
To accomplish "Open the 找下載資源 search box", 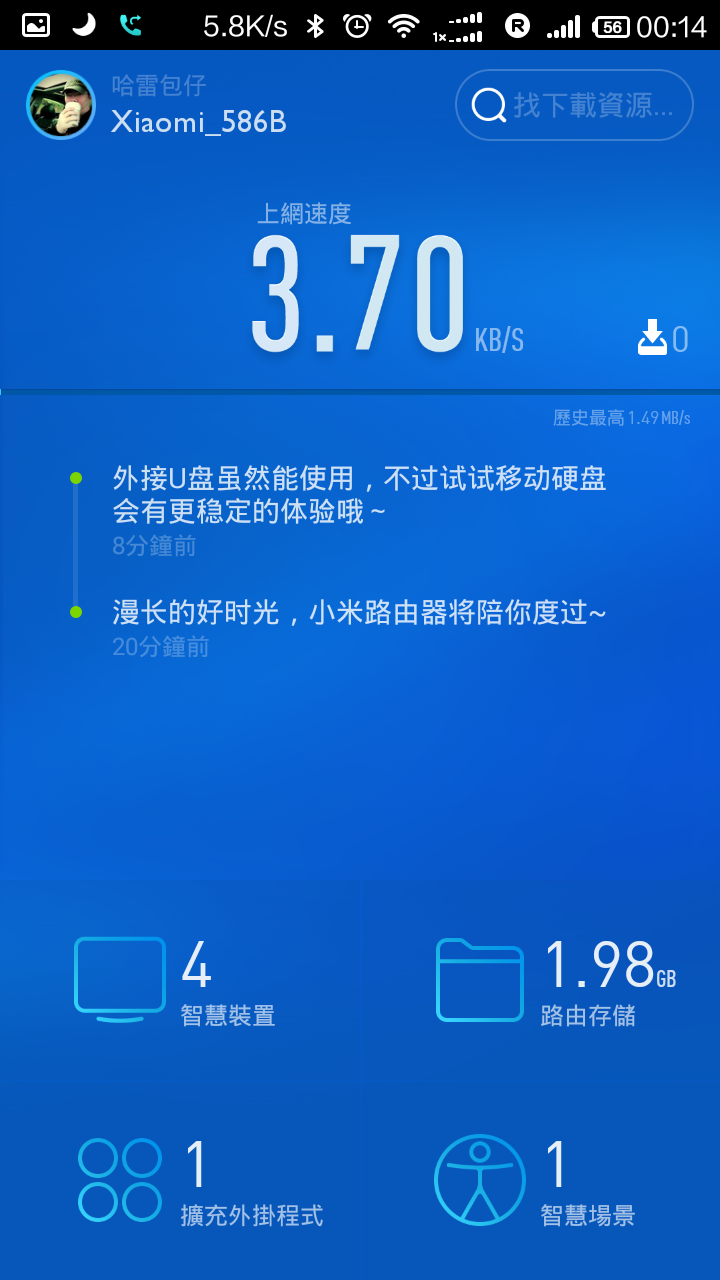I will click(574, 105).
